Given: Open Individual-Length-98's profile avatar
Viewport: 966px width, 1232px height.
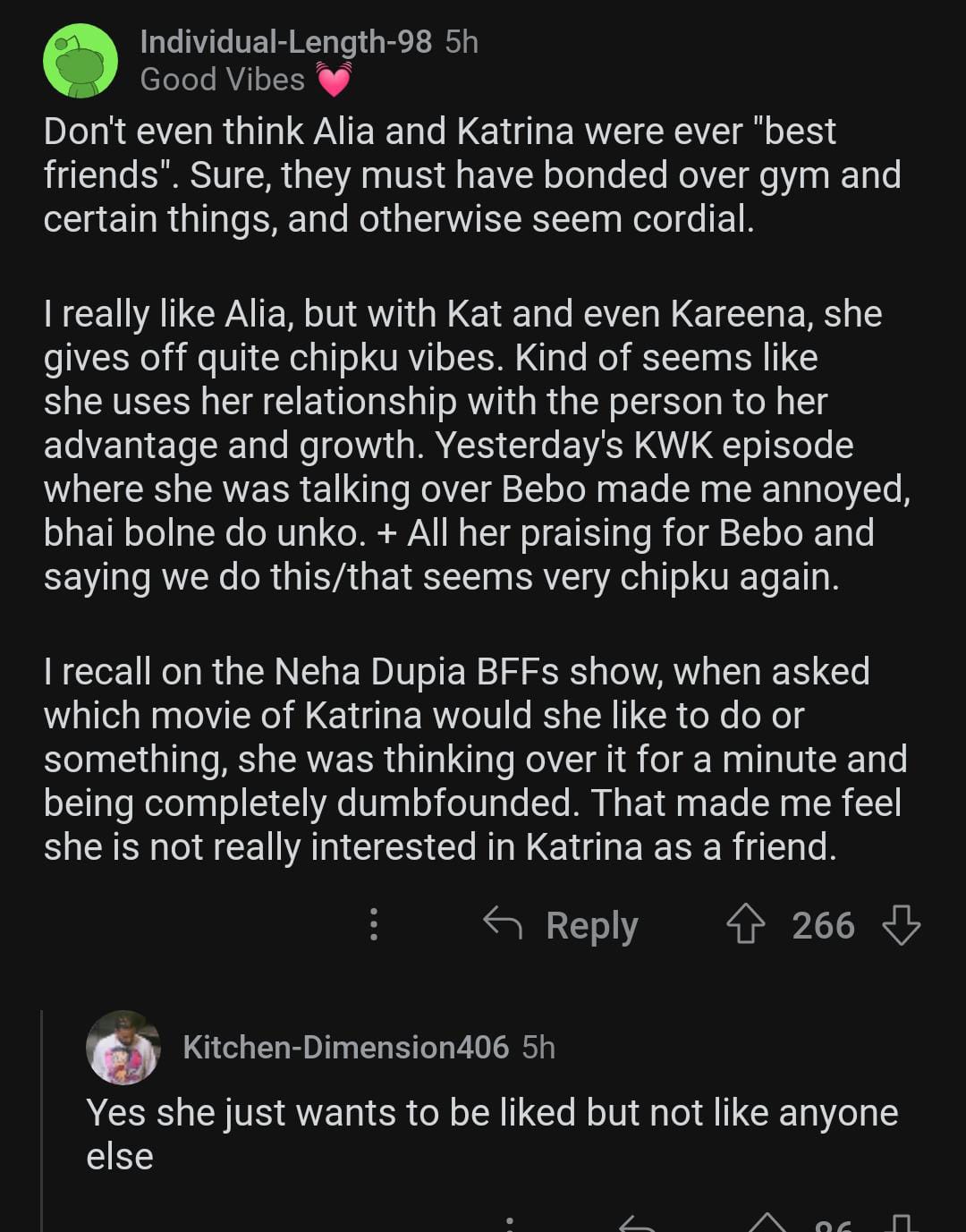Looking at the screenshot, I should coord(80,61).
